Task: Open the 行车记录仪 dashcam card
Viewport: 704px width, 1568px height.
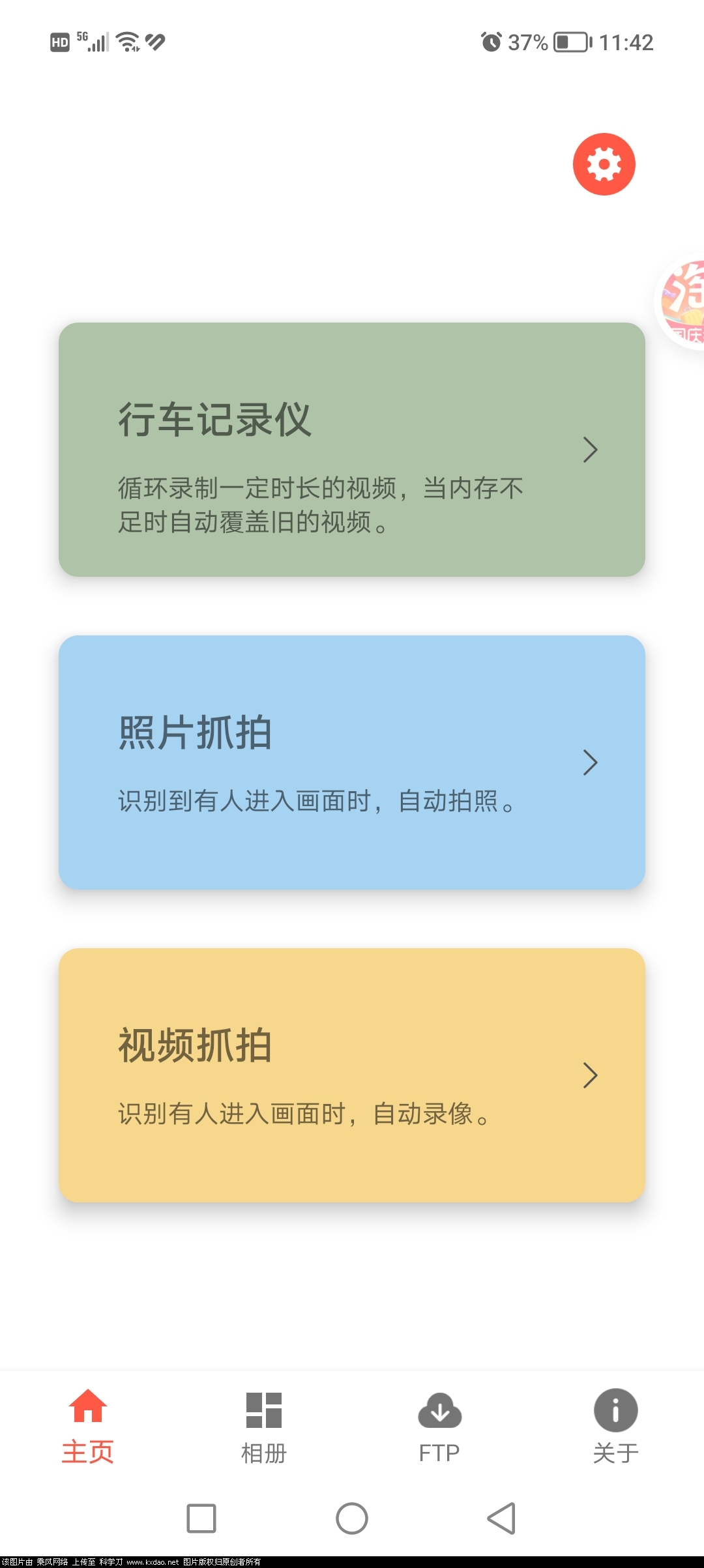Action: click(352, 450)
